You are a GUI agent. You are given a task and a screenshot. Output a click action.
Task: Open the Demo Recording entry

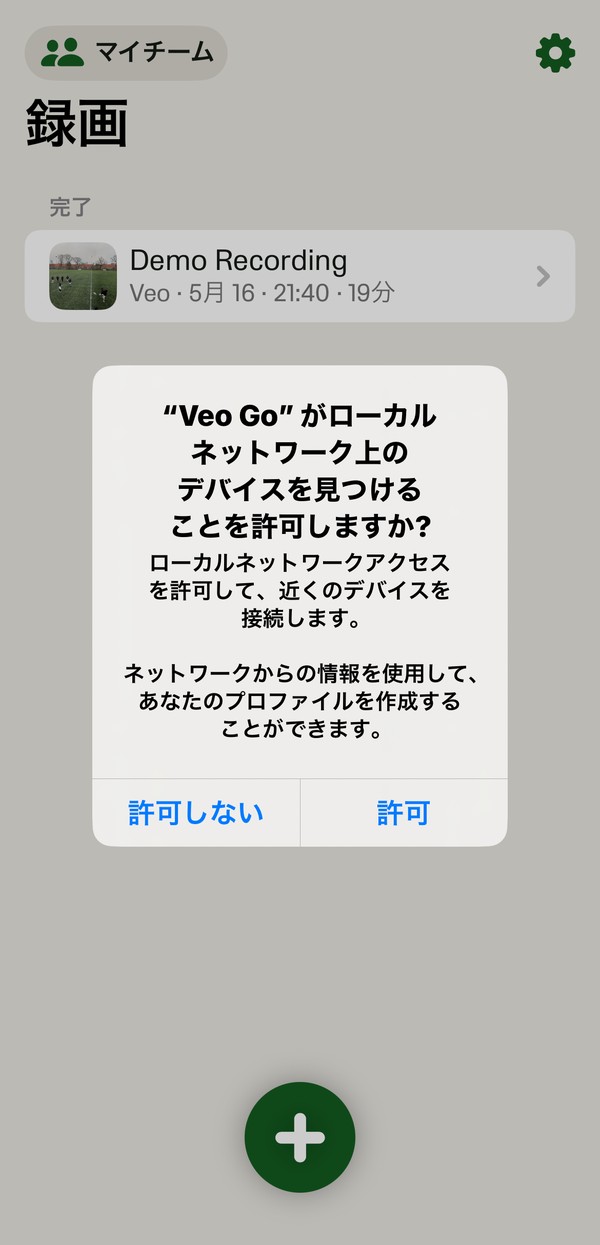tap(300, 276)
